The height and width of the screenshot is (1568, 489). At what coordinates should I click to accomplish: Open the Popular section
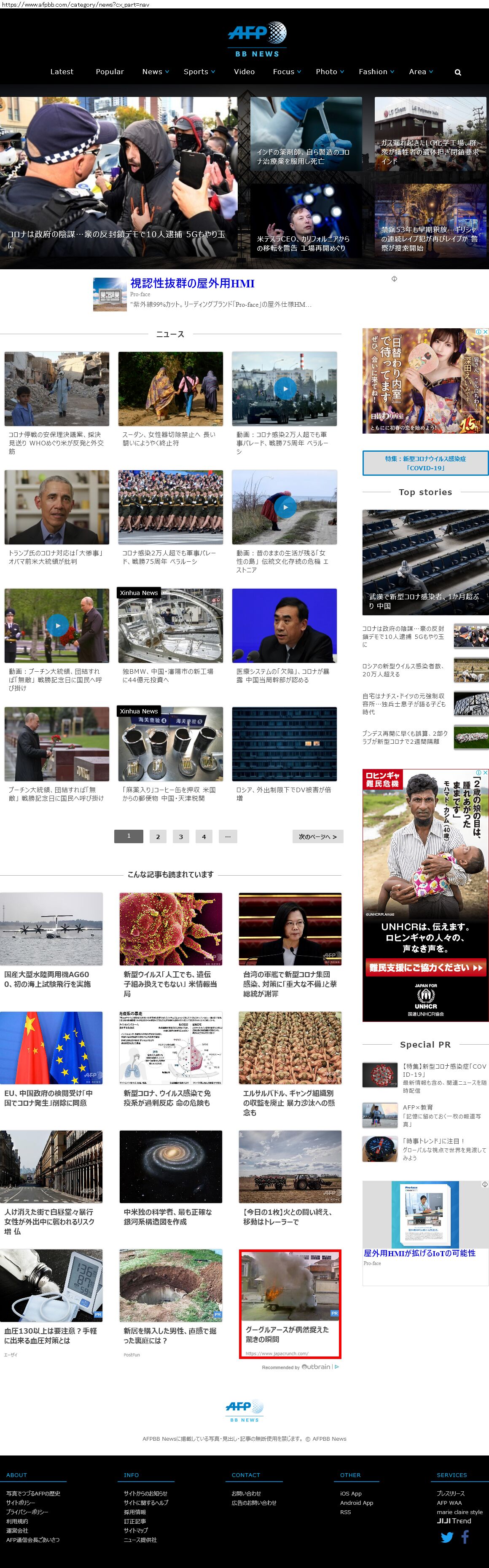[x=110, y=72]
